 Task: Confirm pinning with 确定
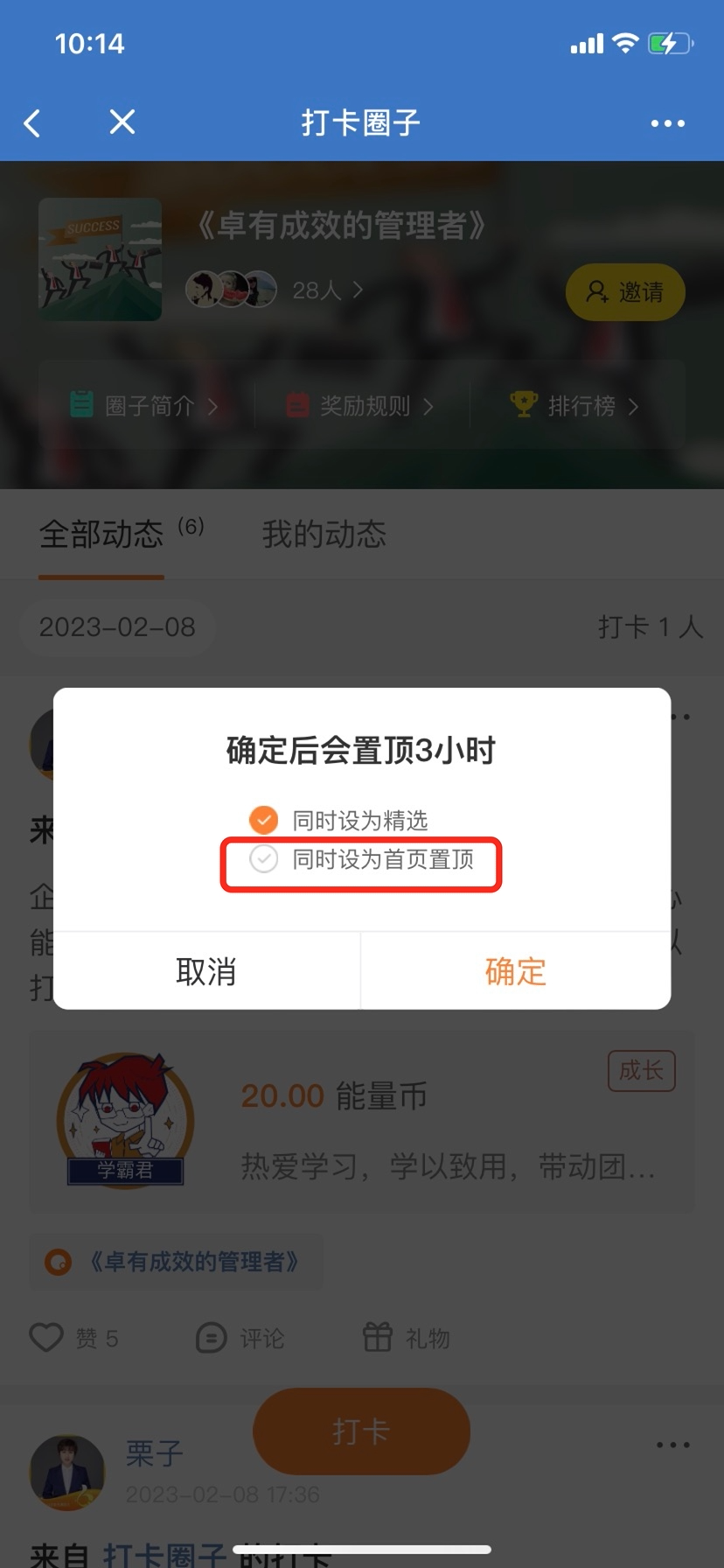click(515, 971)
